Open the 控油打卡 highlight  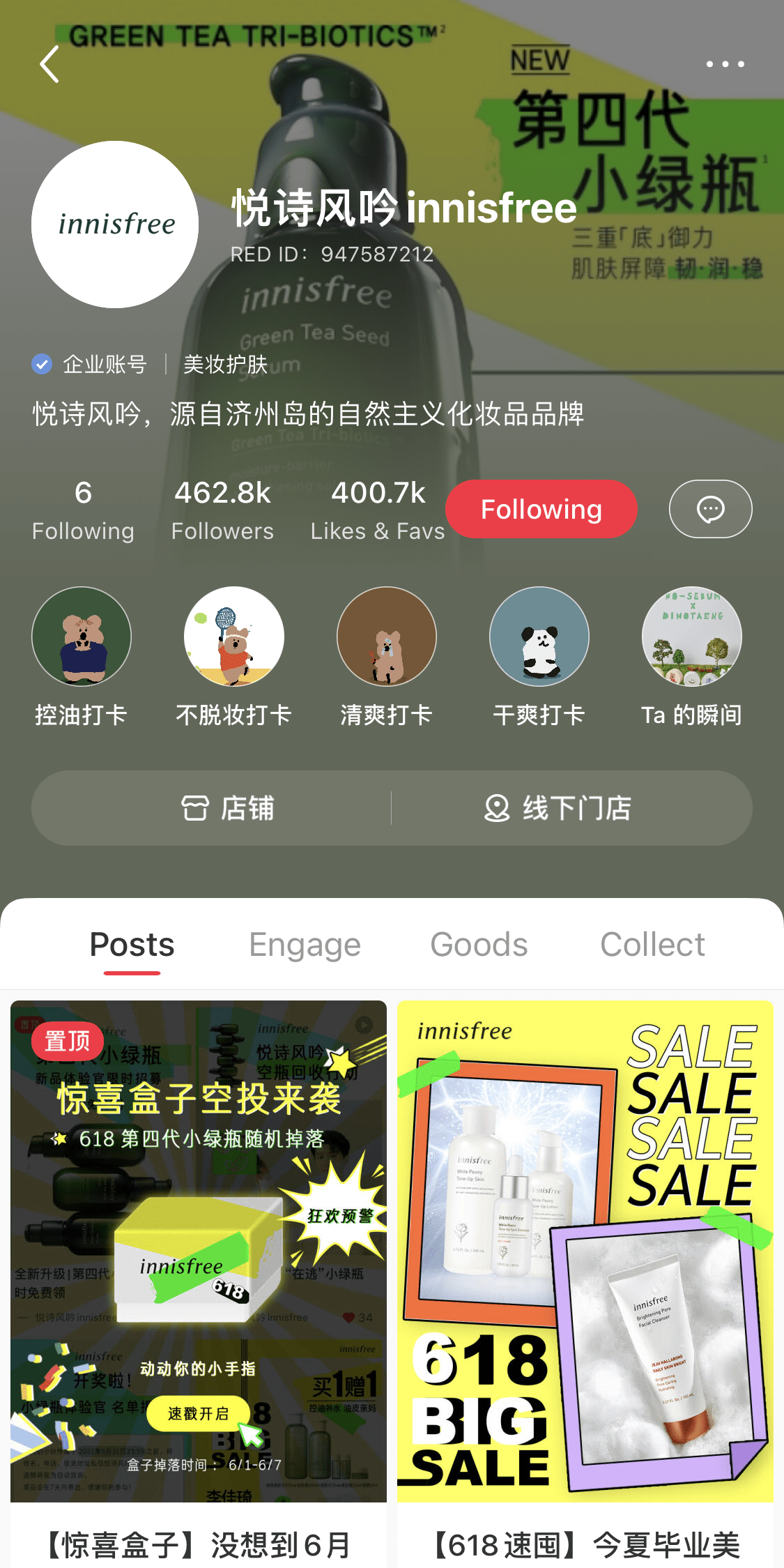pos(82,637)
